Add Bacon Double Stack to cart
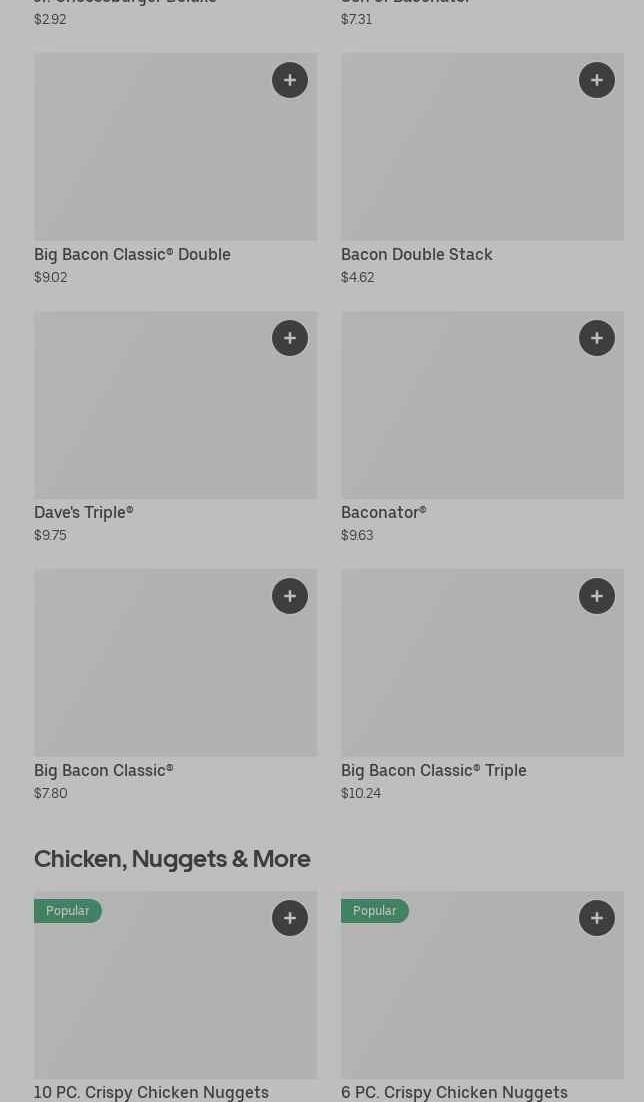The height and width of the screenshot is (1102, 644). coord(597,80)
